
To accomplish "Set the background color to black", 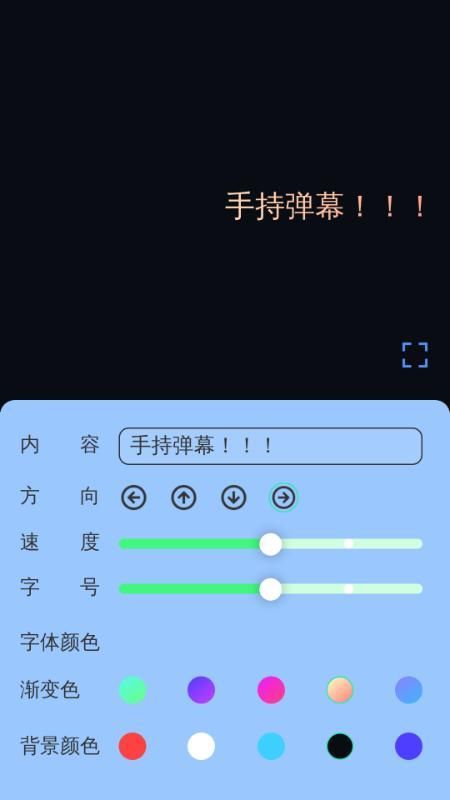I will coord(340,746).
